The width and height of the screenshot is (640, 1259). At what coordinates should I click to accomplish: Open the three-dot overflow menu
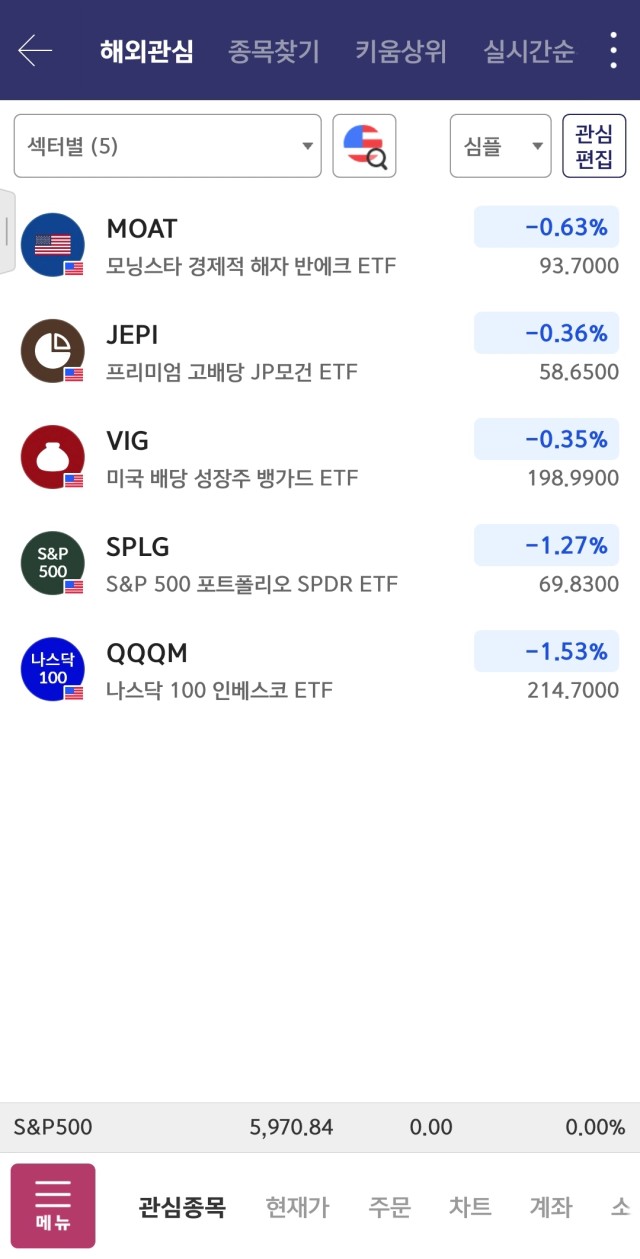point(613,50)
